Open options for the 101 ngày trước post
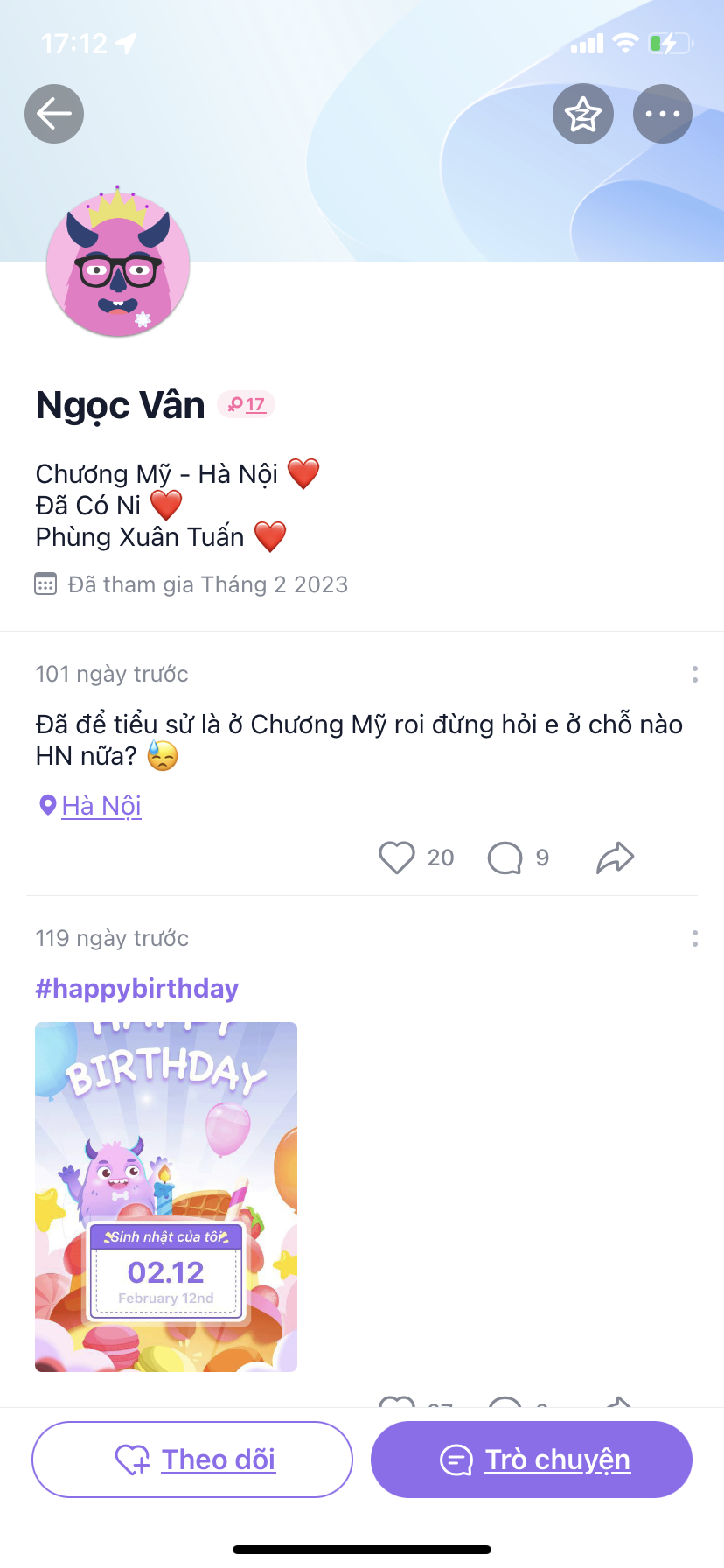Image resolution: width=724 pixels, height=1568 pixels. pyautogui.click(x=695, y=674)
